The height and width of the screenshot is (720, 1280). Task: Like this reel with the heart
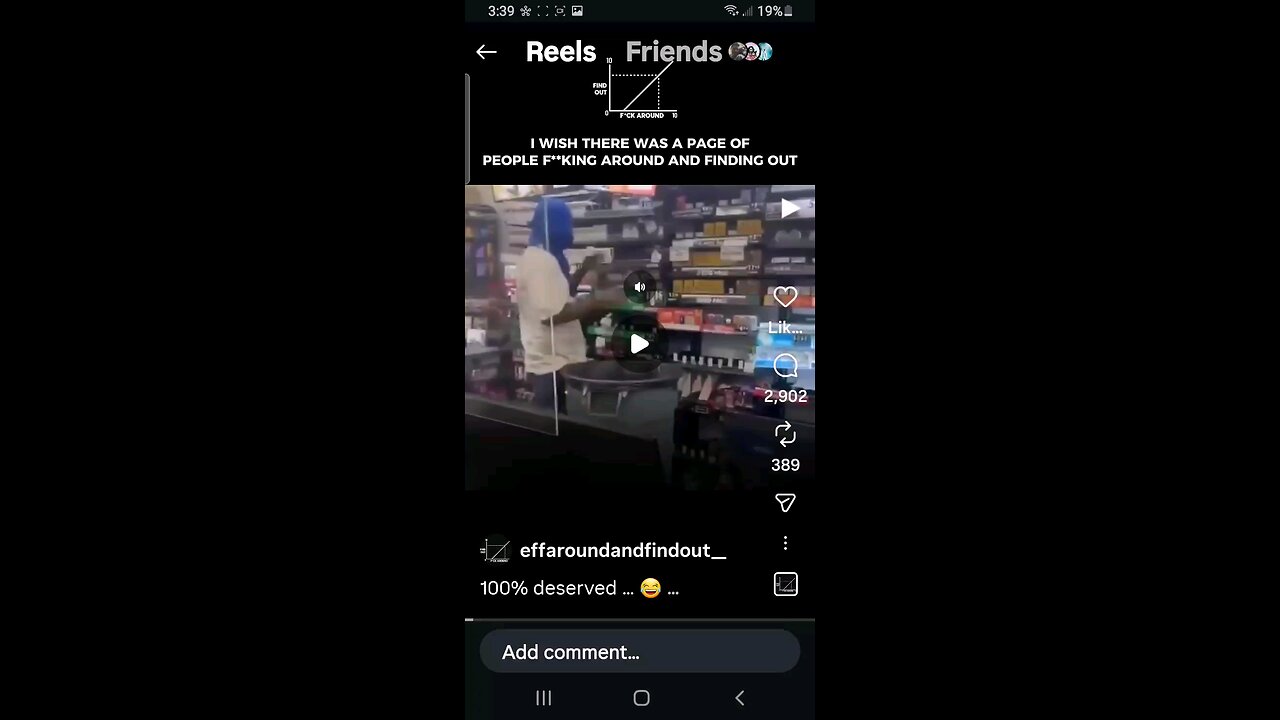(785, 297)
